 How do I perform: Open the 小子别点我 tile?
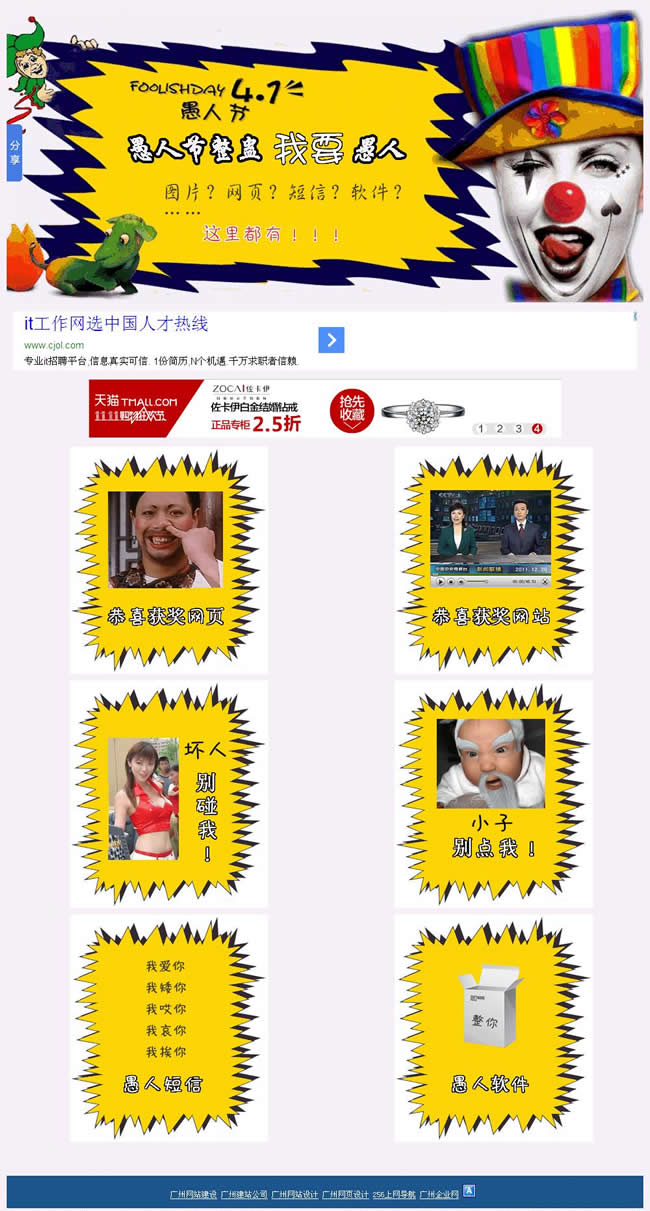(491, 794)
